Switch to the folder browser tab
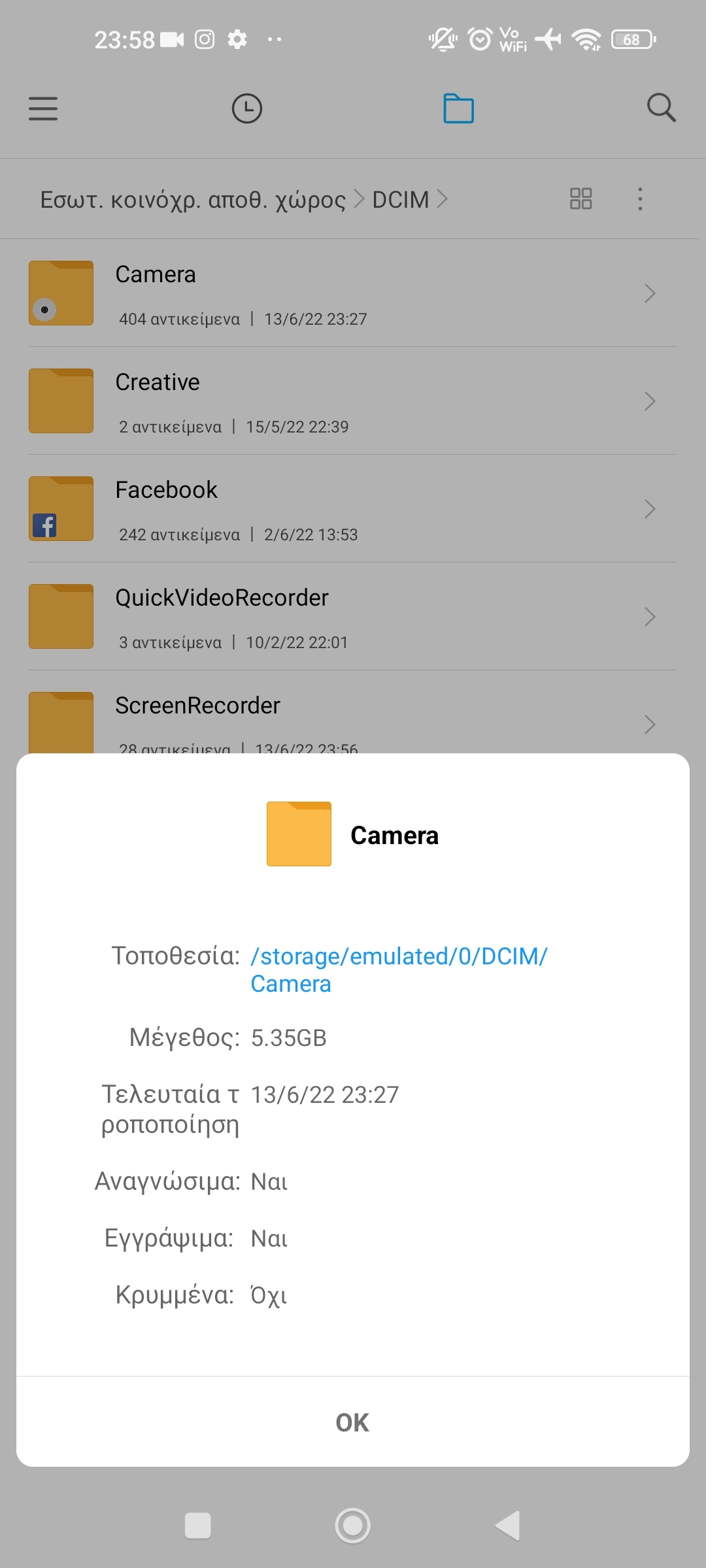The width and height of the screenshot is (706, 1568). click(459, 108)
